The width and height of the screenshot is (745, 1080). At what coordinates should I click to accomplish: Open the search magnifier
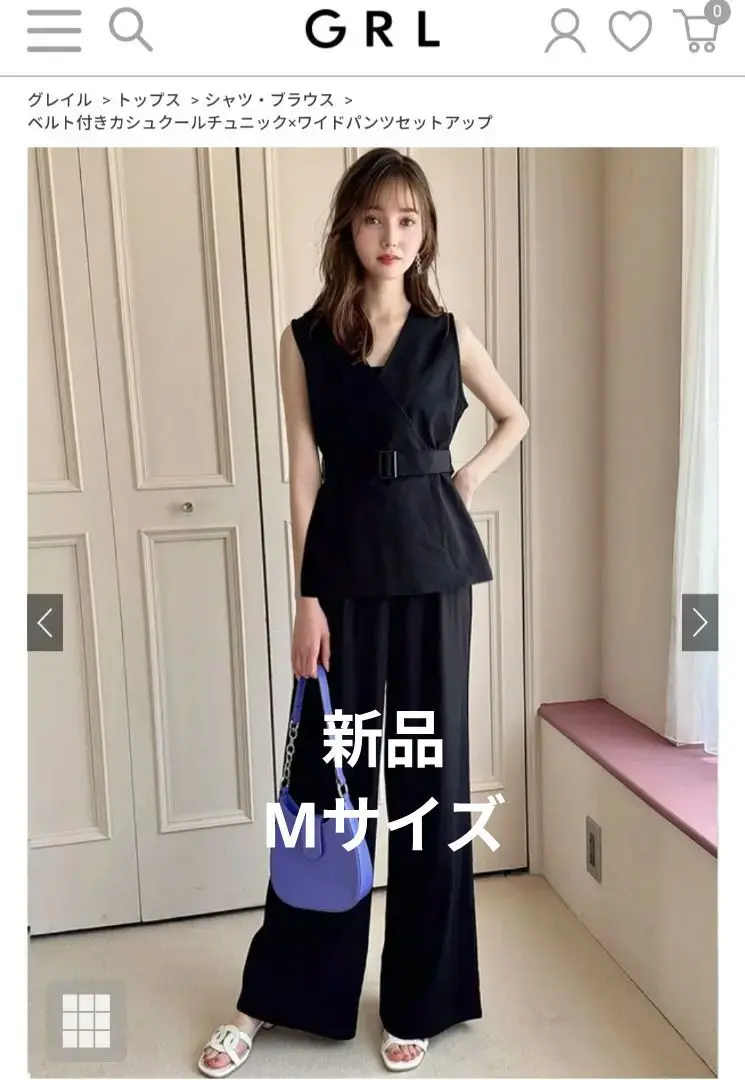pos(130,31)
